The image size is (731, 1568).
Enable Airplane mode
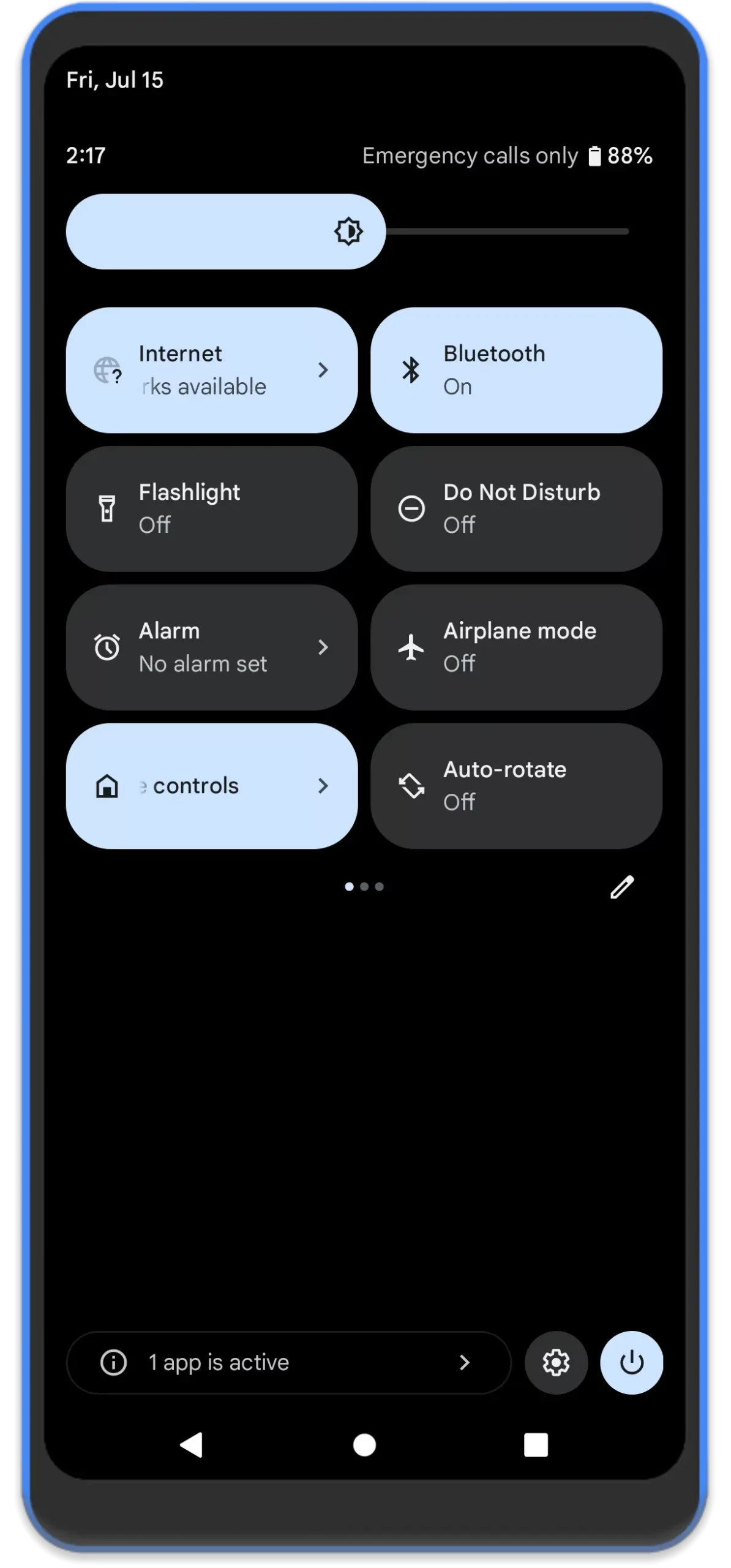[x=516, y=647]
